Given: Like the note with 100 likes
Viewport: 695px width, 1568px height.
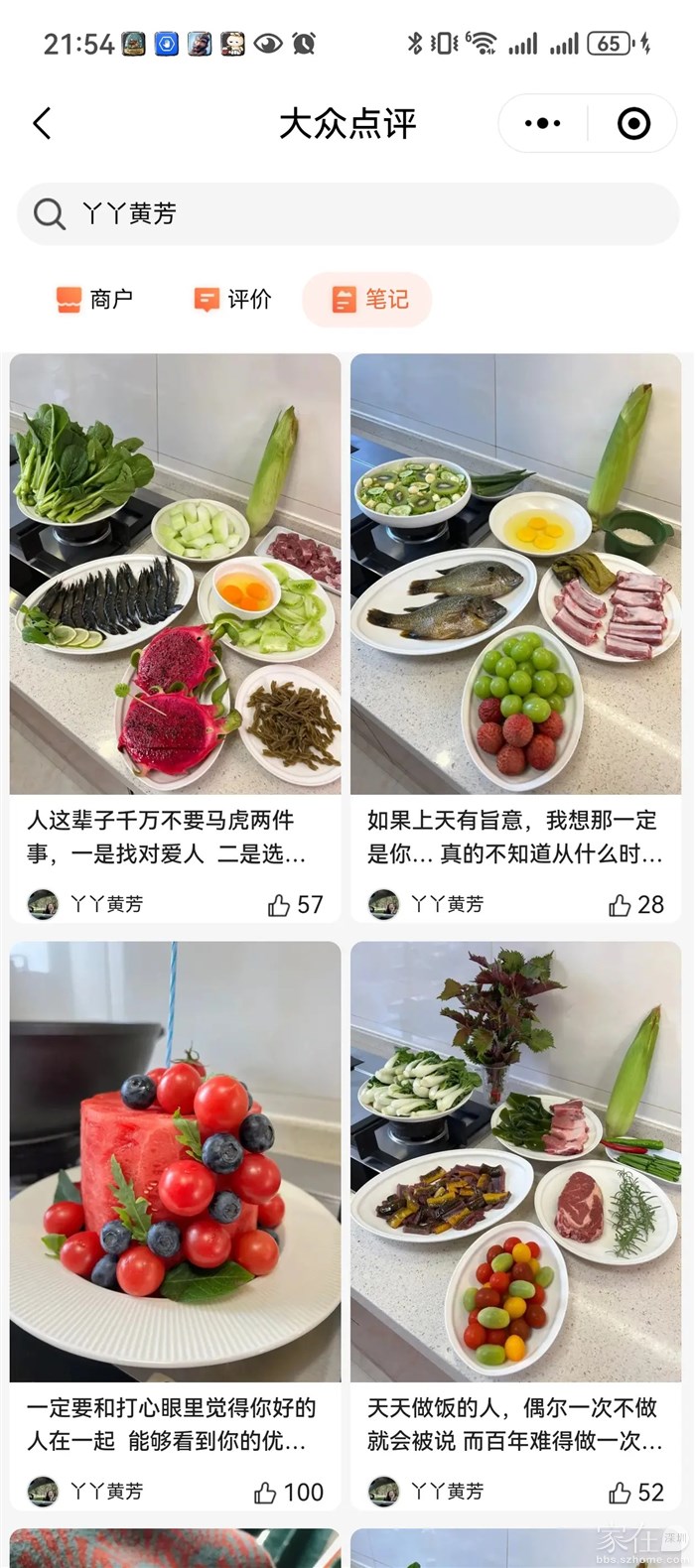Looking at the screenshot, I should pyautogui.click(x=265, y=1493).
